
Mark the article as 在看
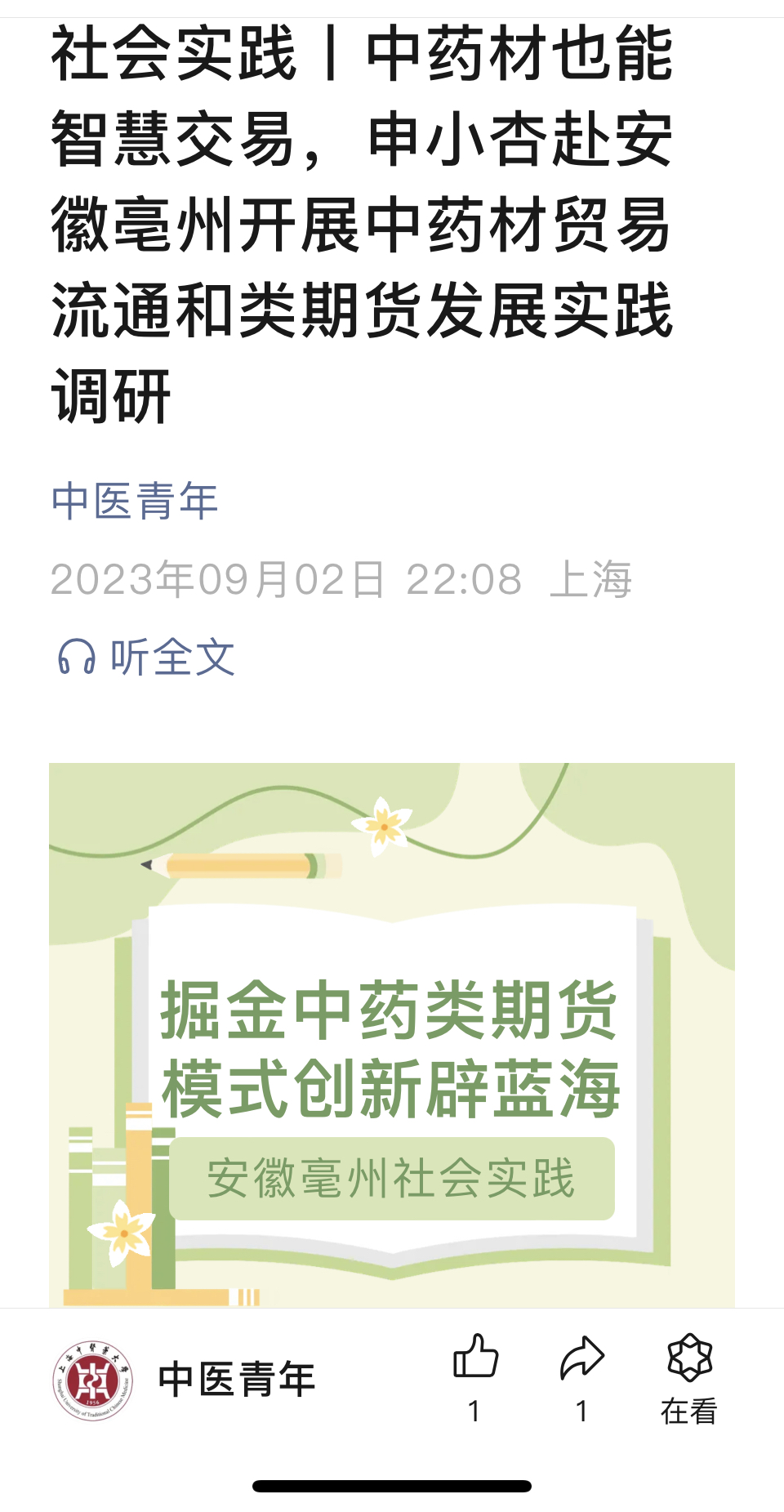689,1376
